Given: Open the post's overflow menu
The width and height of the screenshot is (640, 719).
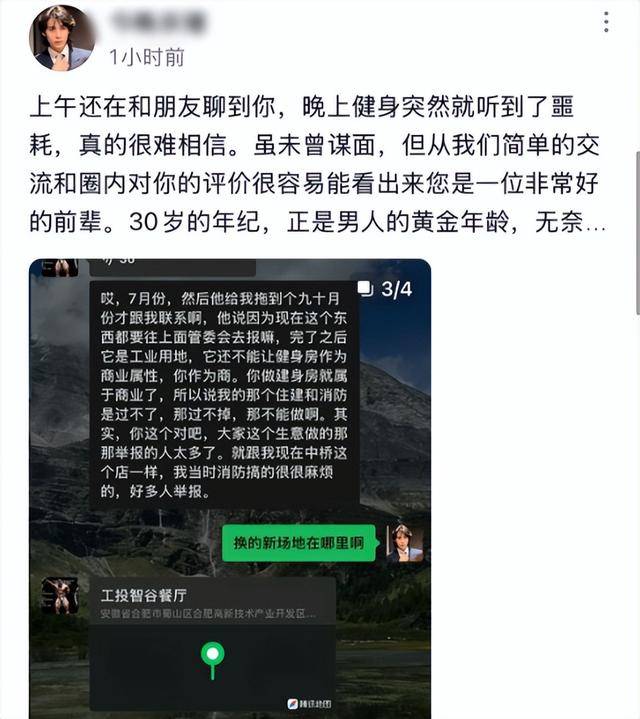Looking at the screenshot, I should [608, 22].
